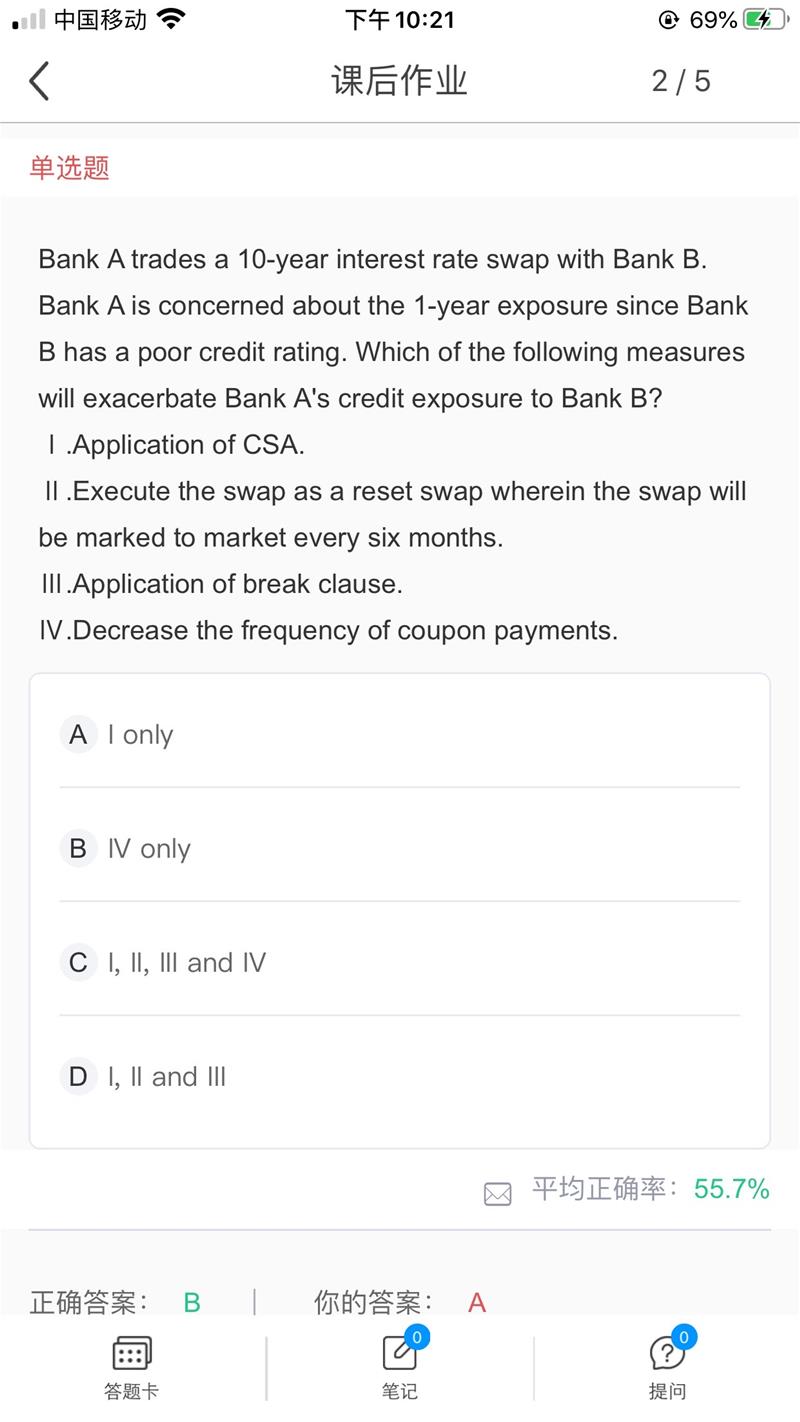
Task: Ask a question via 提问
Action: pos(667,1366)
